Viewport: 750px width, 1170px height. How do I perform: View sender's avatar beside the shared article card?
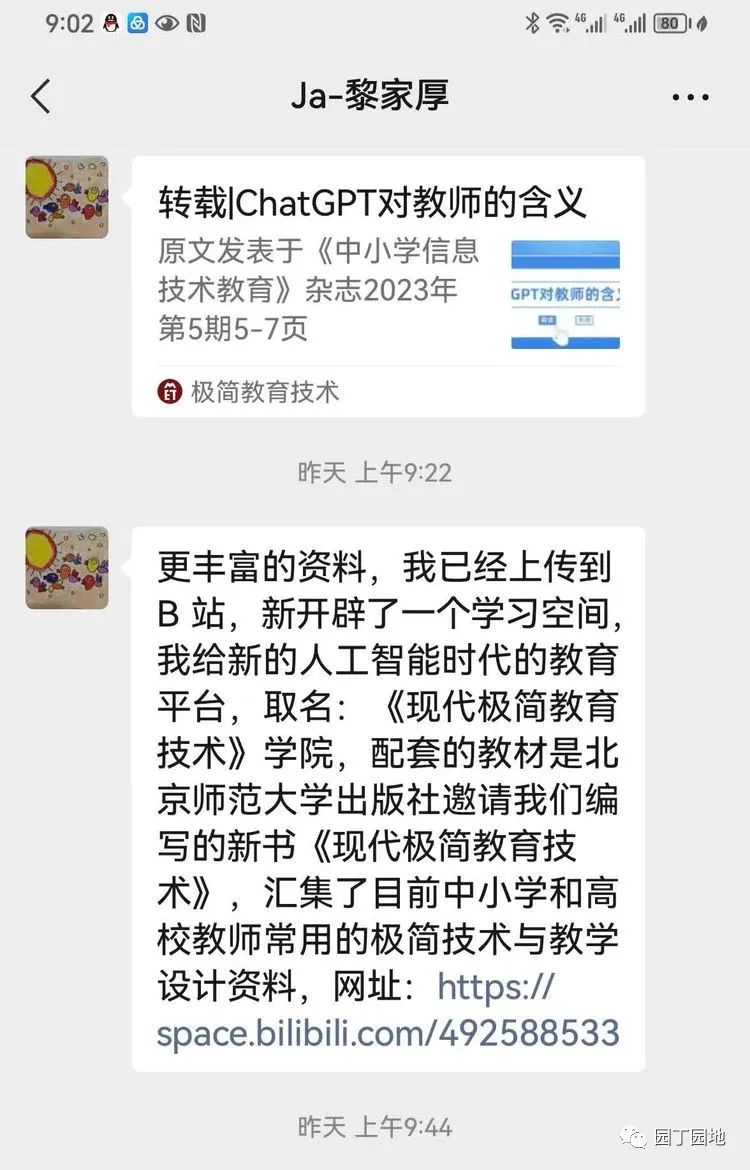tap(67, 197)
